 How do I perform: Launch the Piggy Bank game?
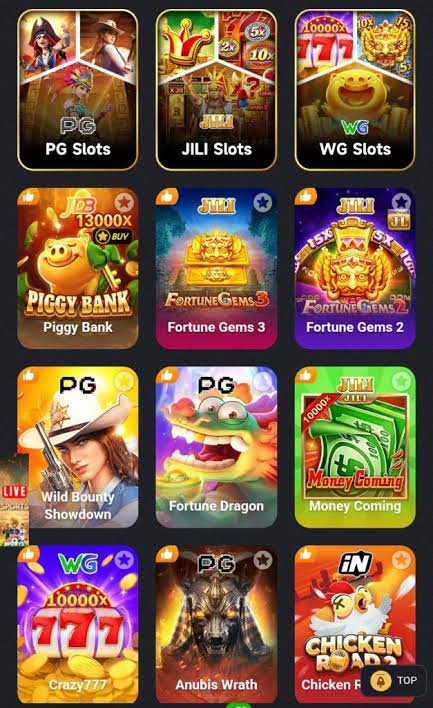78,268
